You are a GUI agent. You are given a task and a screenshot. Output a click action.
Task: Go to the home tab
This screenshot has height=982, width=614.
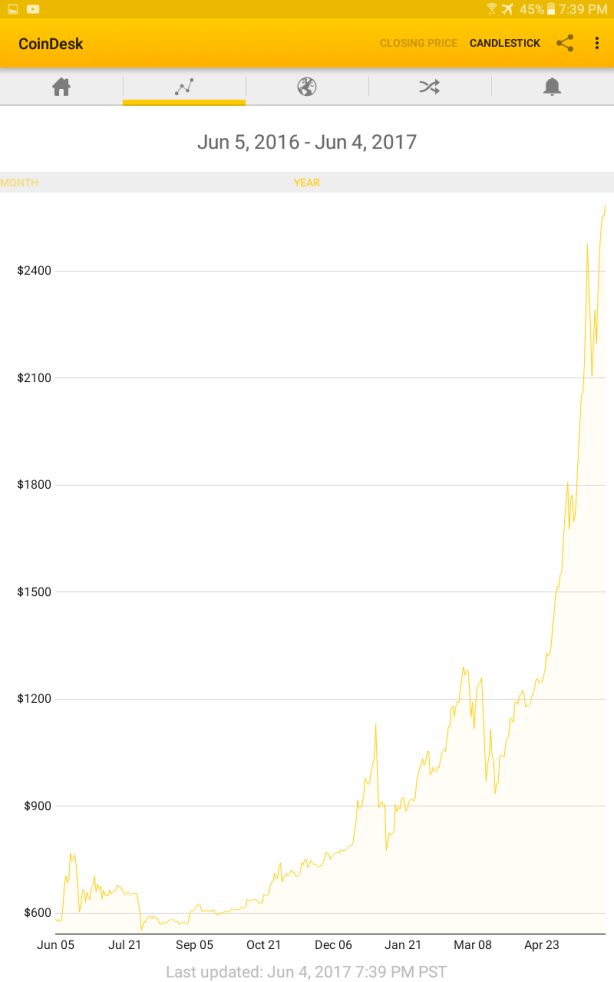[x=62, y=87]
